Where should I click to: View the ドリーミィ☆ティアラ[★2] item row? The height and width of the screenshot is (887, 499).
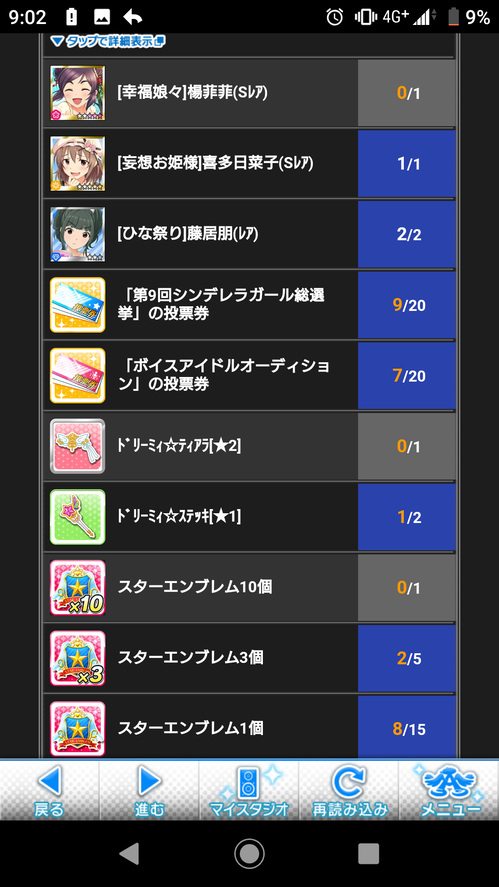(x=250, y=446)
